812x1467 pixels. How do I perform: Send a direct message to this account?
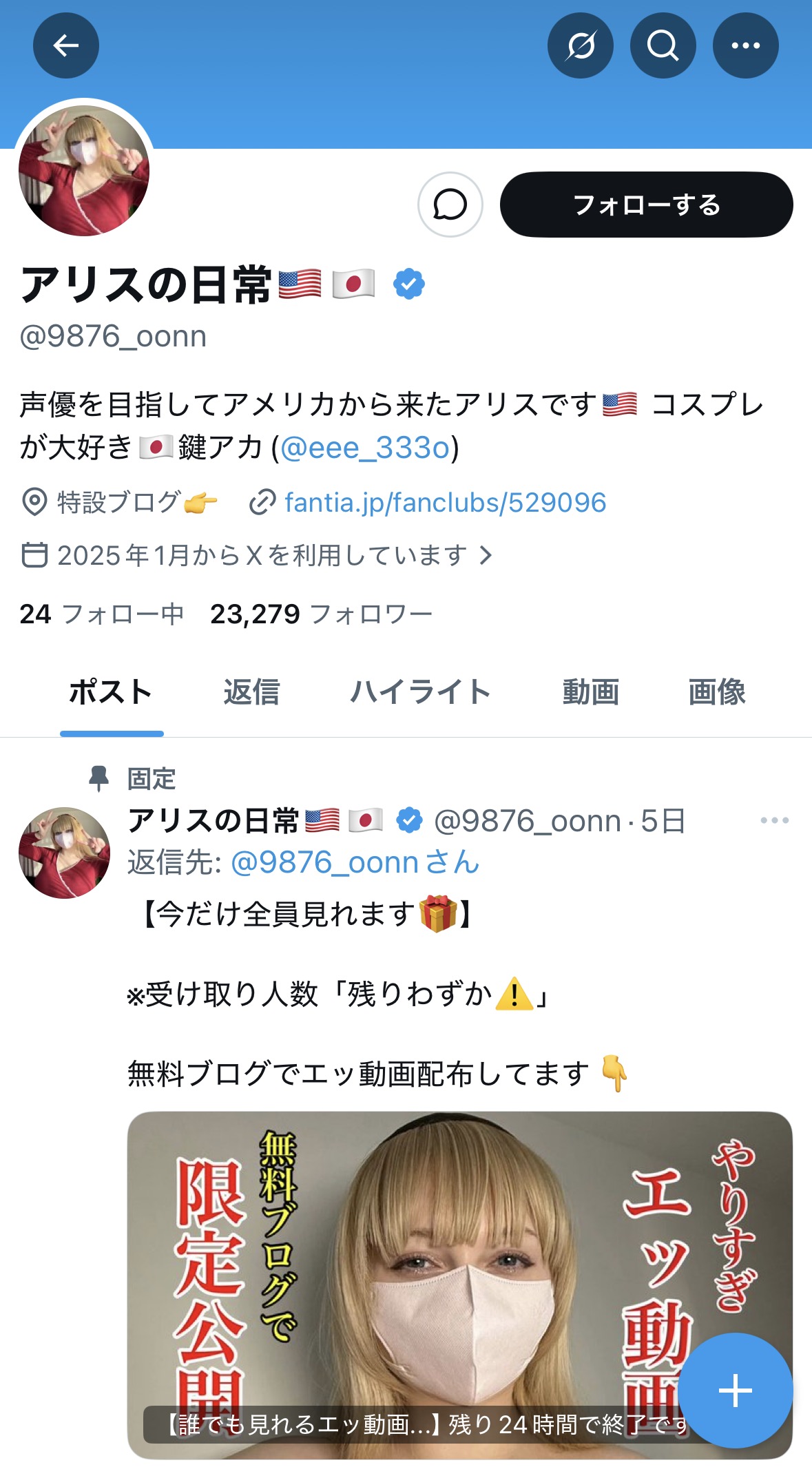[x=450, y=205]
